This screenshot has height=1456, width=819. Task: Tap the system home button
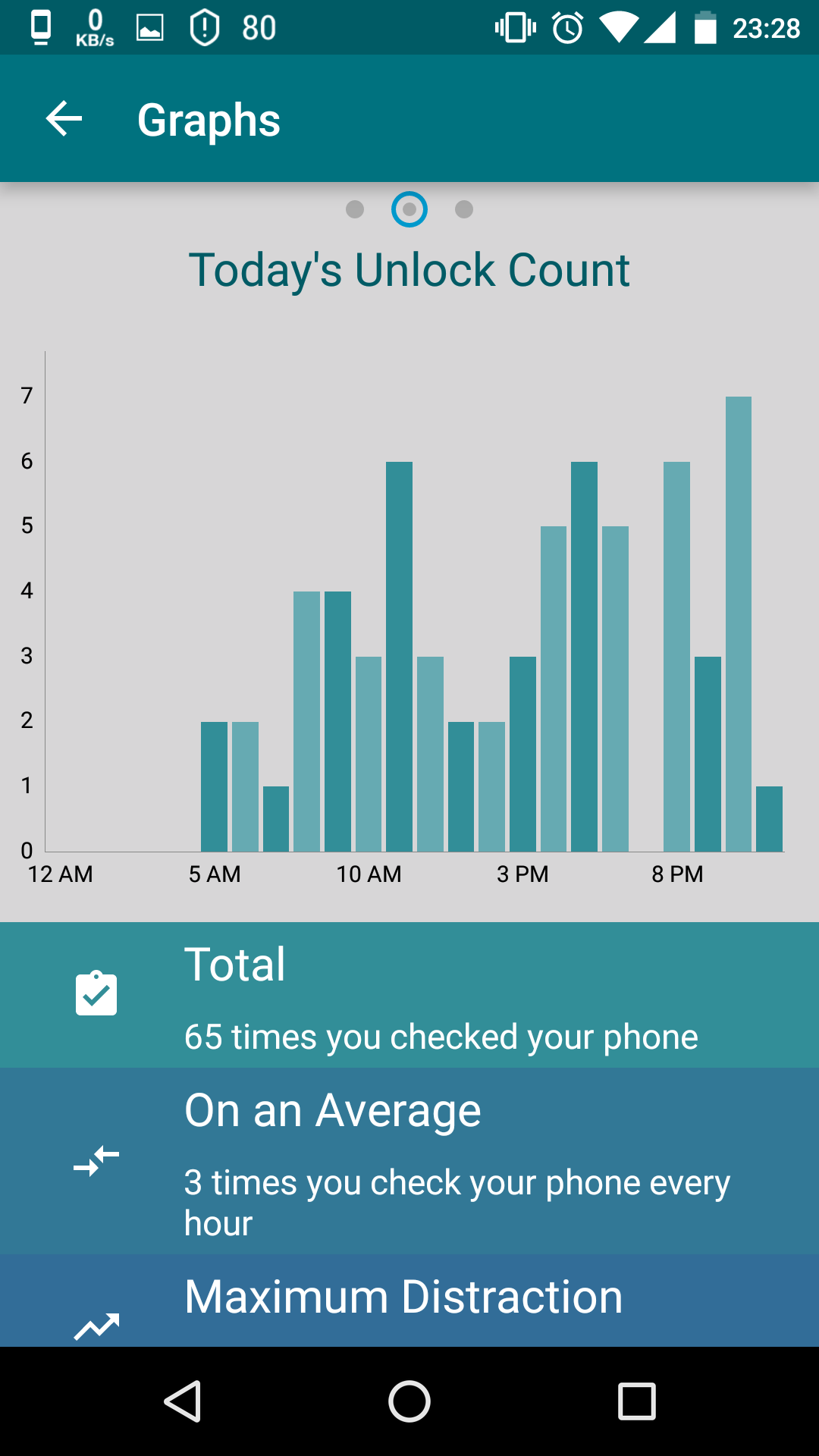[x=409, y=1401]
